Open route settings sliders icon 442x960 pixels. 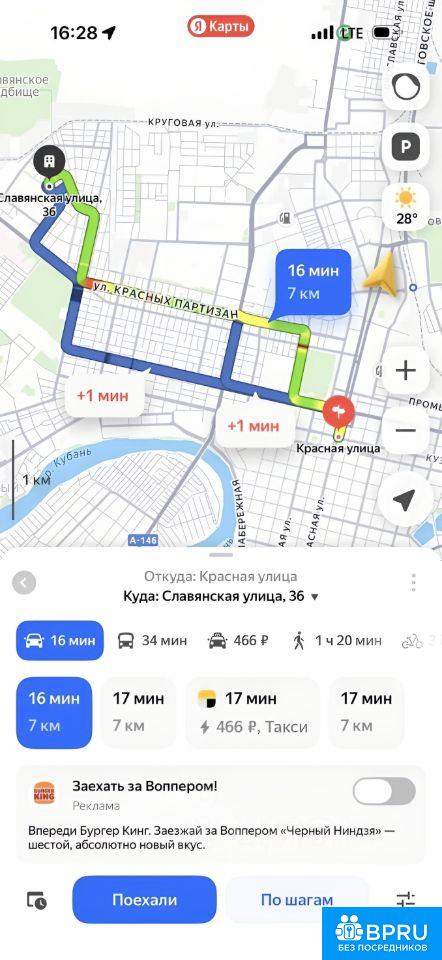[x=406, y=899]
